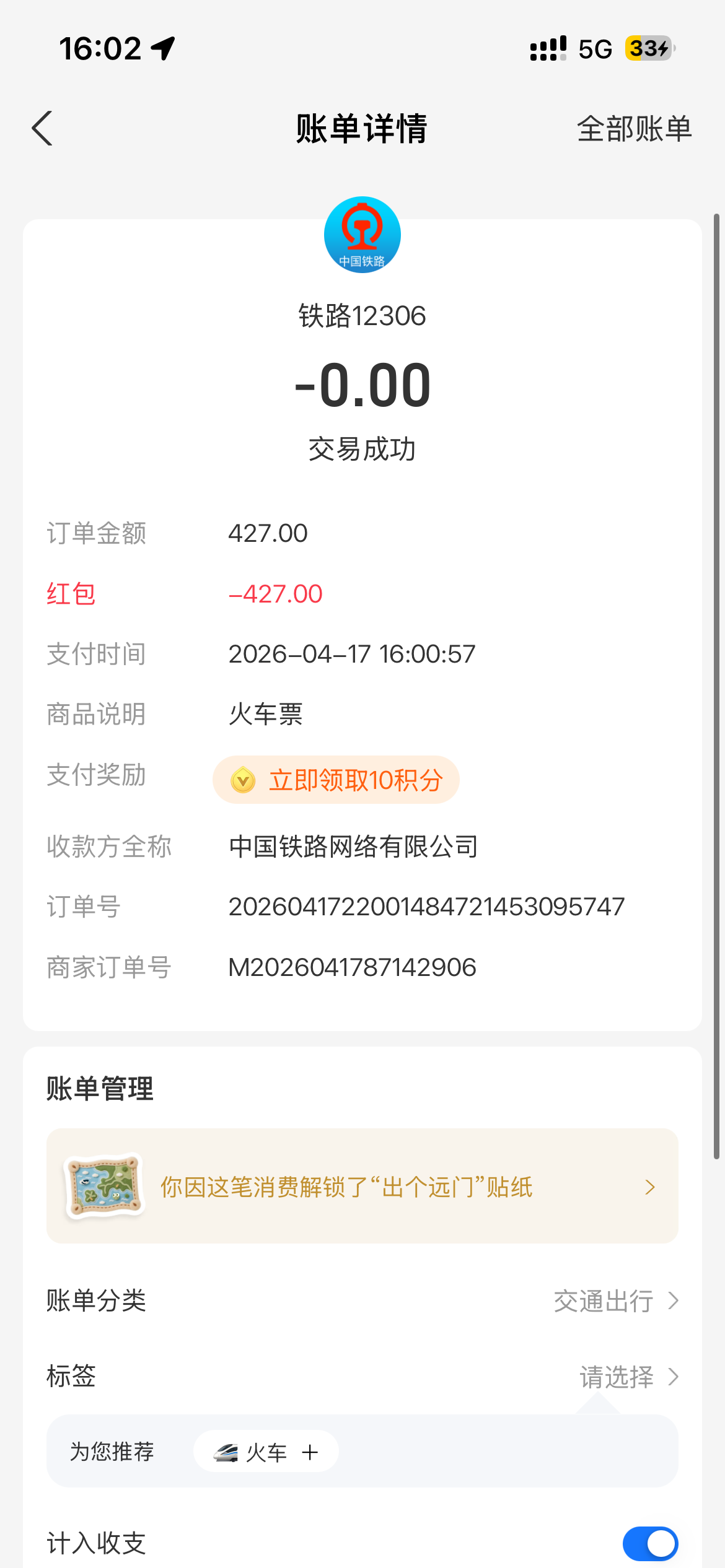This screenshot has width=725, height=1568.
Task: Claim points via 立即领取10积分
Action: pyautogui.click(x=336, y=780)
